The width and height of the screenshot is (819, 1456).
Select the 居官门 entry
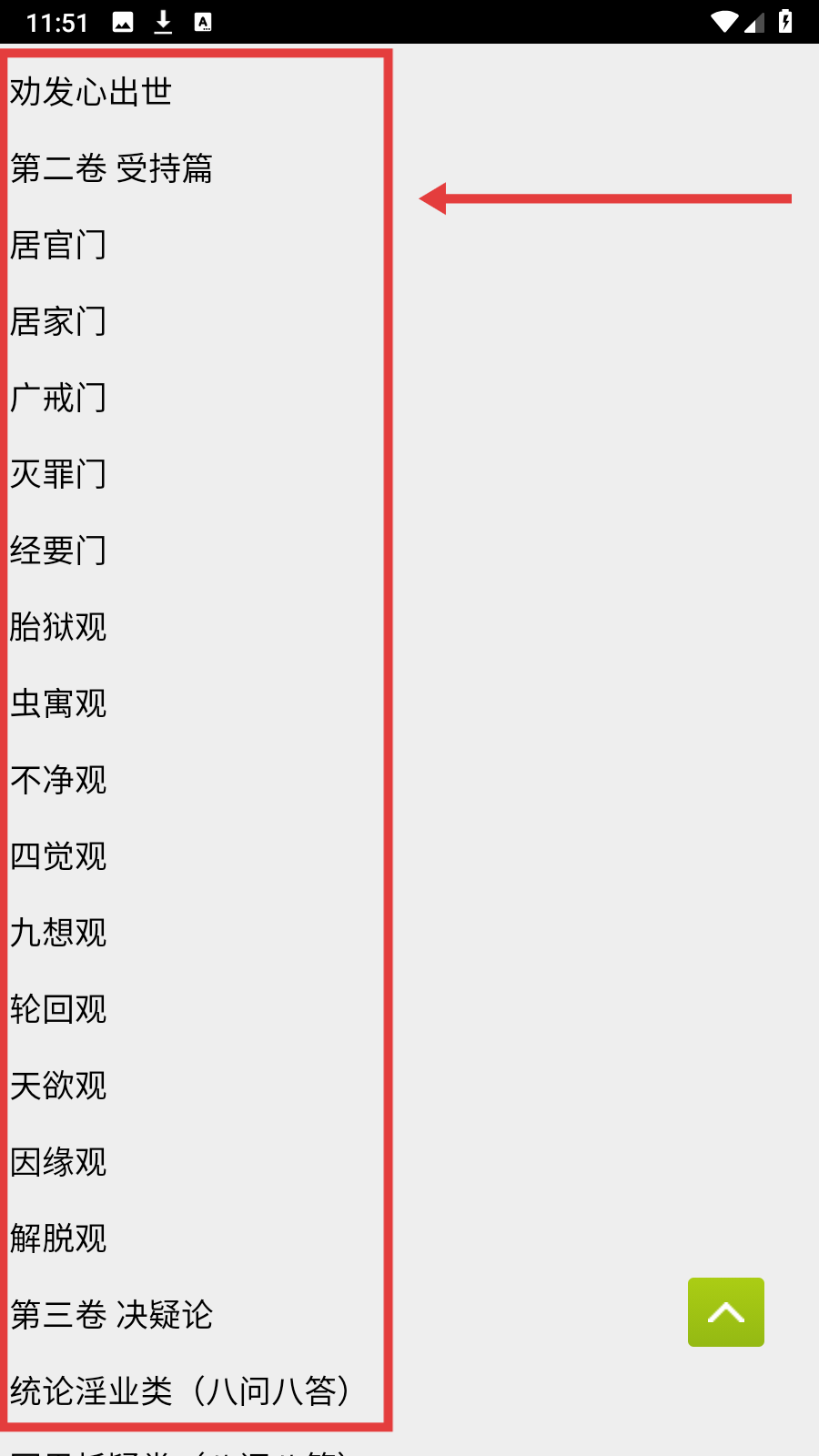pyautogui.click(x=58, y=245)
